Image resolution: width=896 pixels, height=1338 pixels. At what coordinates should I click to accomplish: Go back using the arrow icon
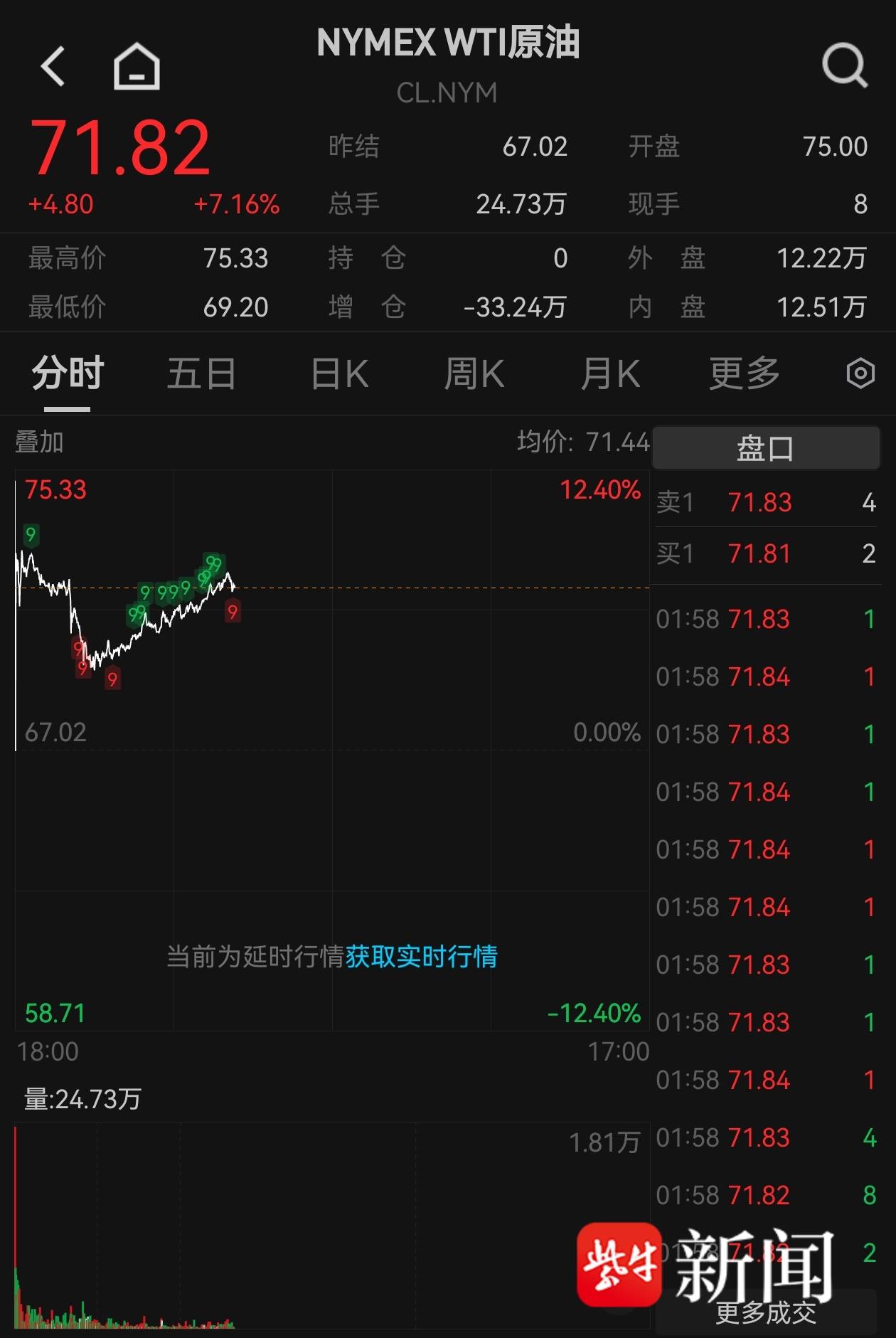[x=53, y=67]
